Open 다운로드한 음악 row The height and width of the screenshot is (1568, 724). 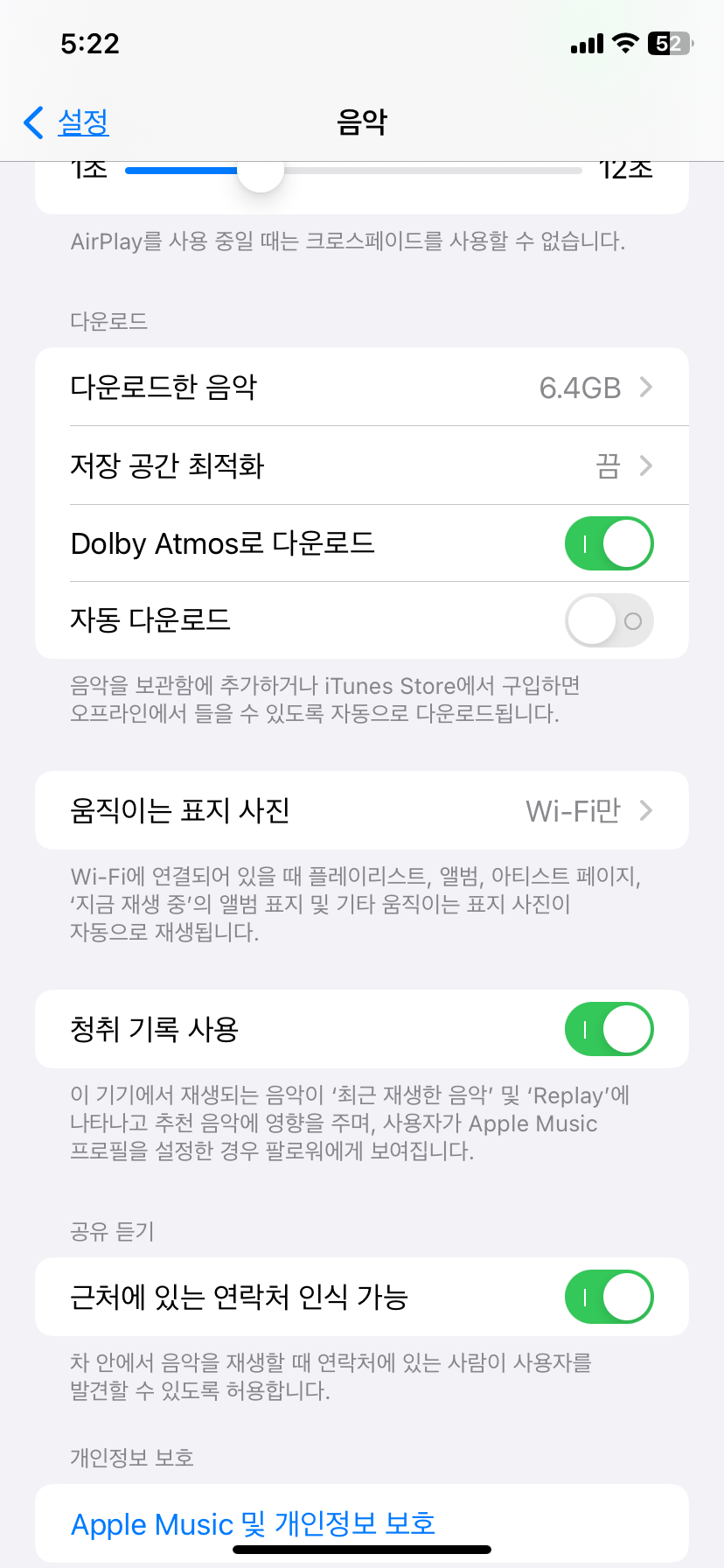pyautogui.click(x=362, y=387)
